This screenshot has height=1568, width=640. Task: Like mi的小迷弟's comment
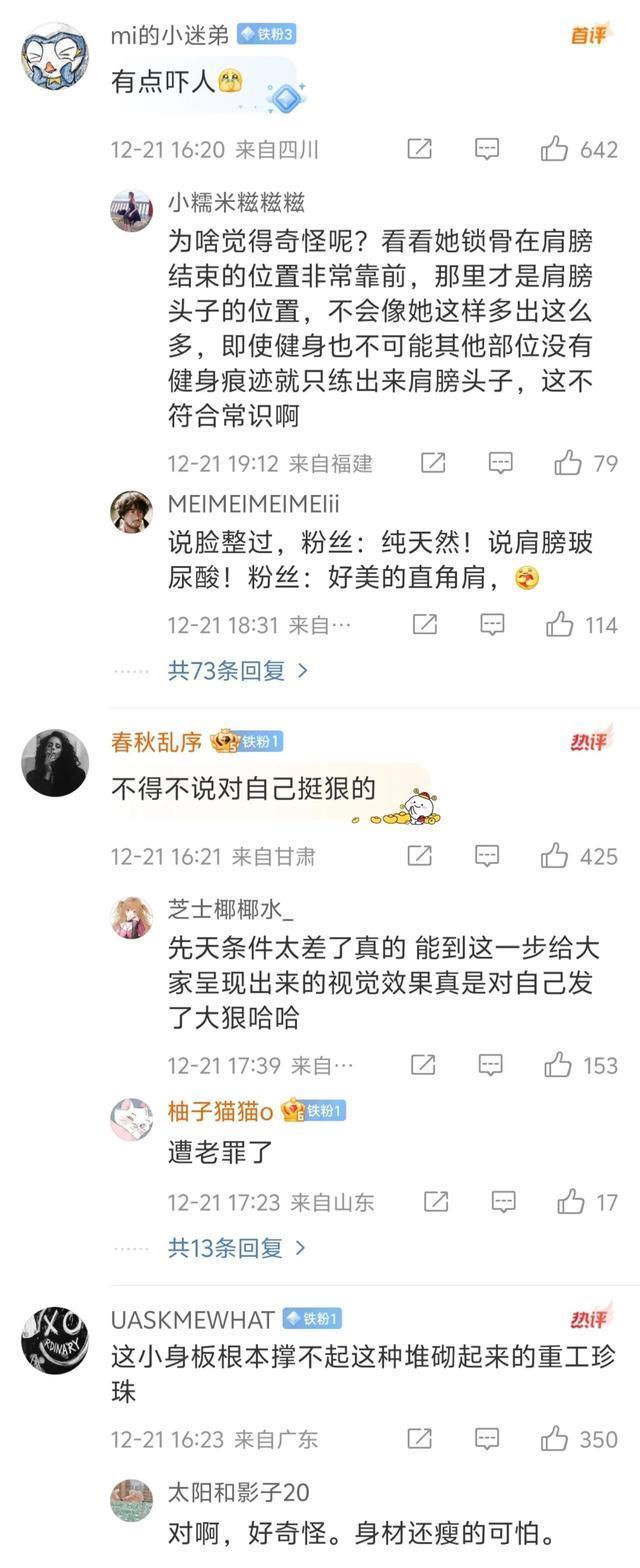(555, 150)
